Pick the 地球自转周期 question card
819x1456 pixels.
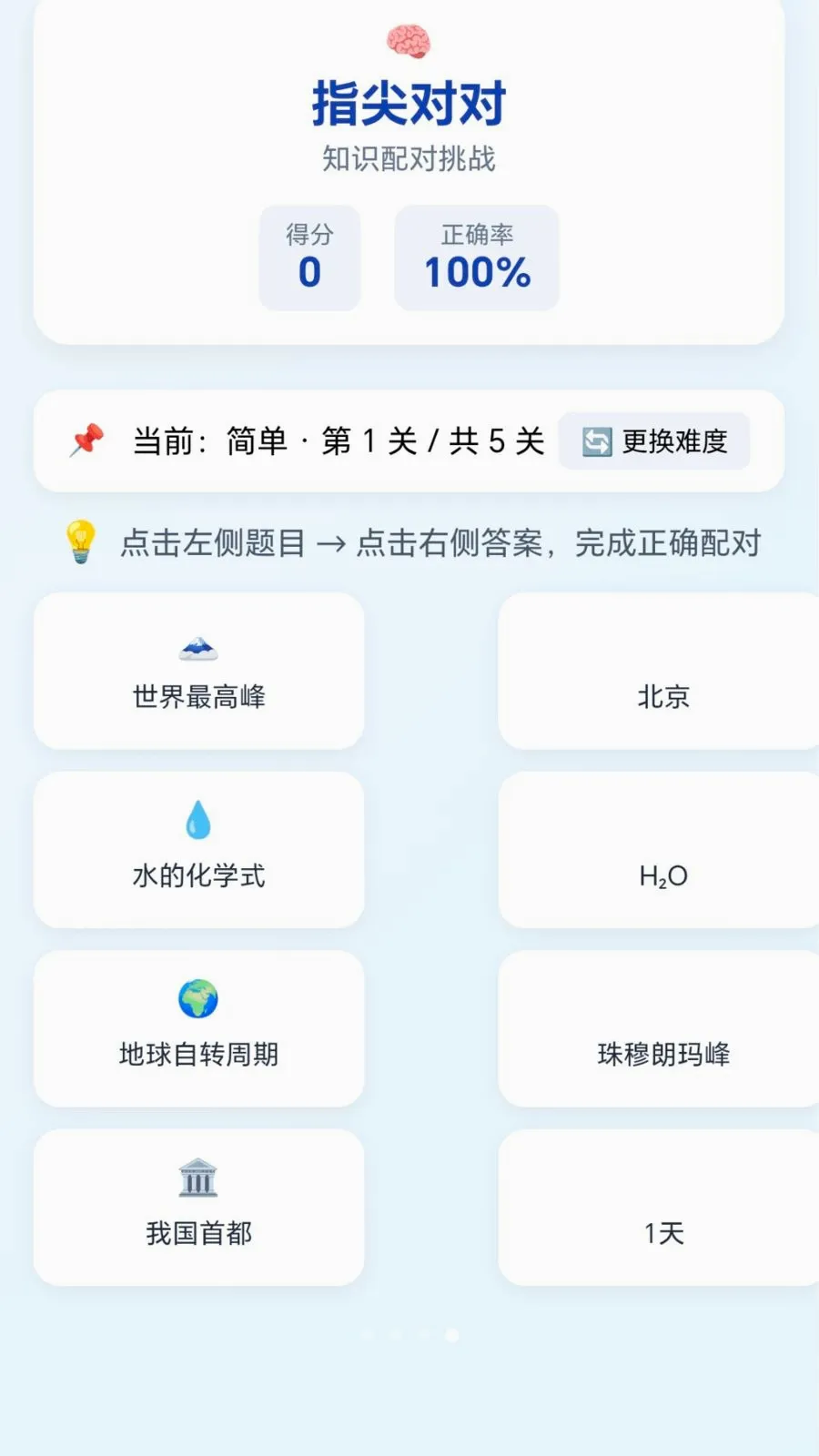[199, 1029]
